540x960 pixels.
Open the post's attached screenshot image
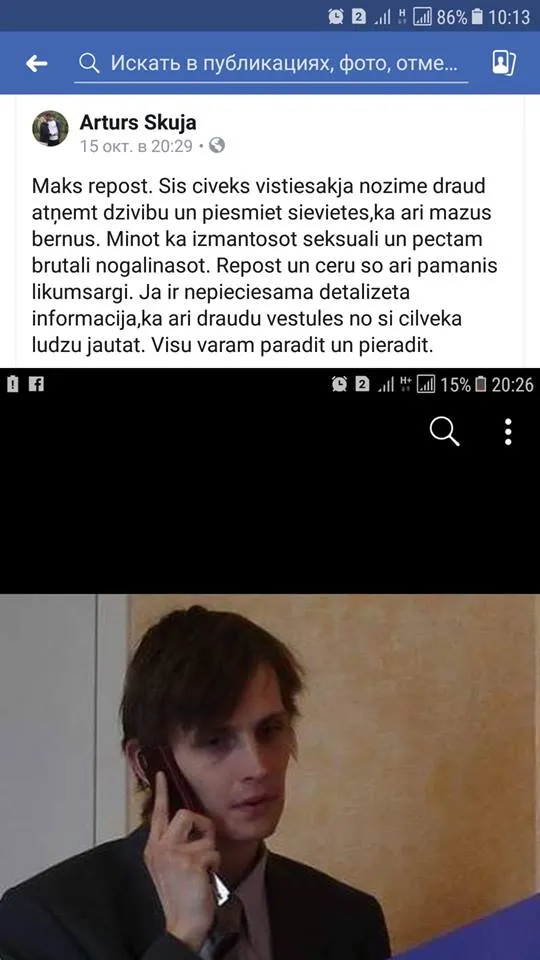270,664
